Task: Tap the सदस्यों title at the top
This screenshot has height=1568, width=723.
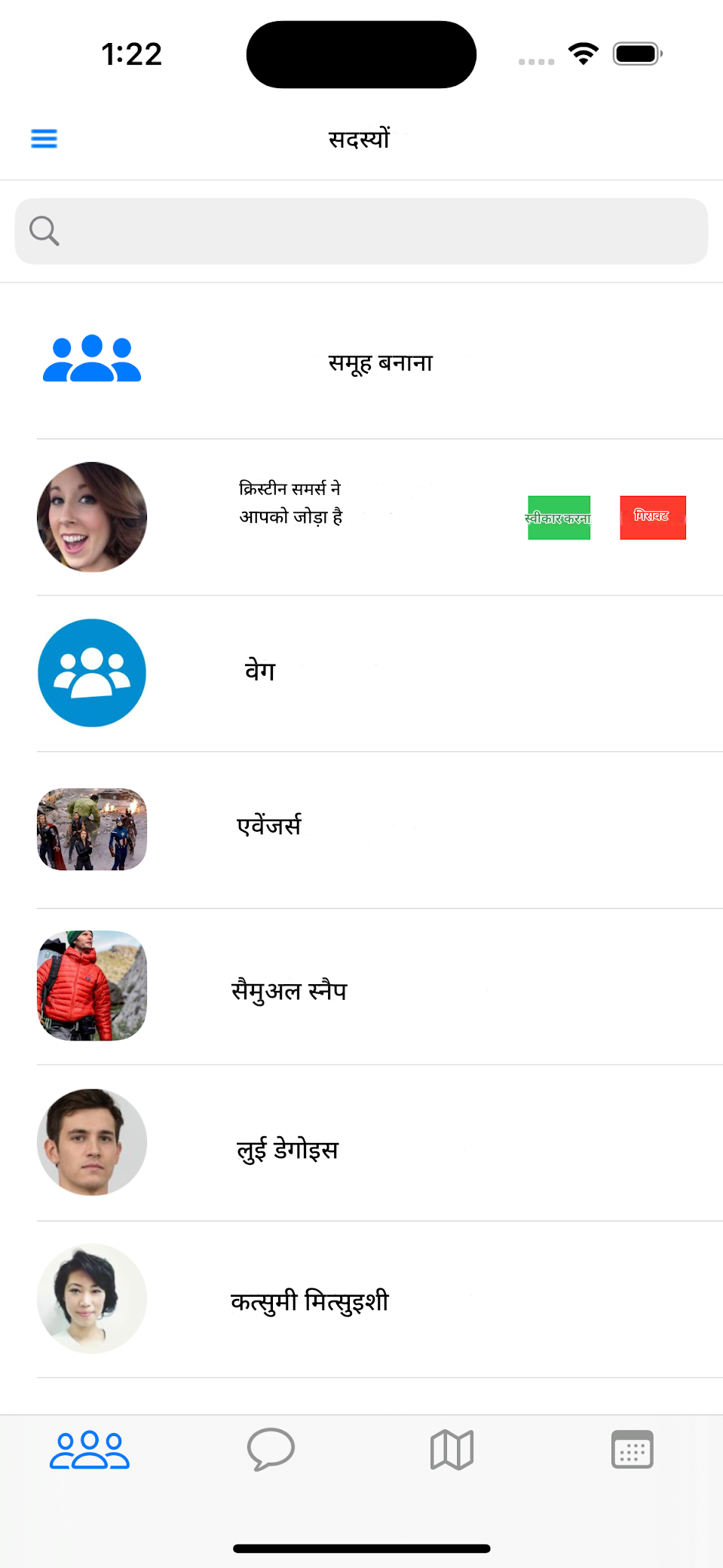Action: click(360, 139)
